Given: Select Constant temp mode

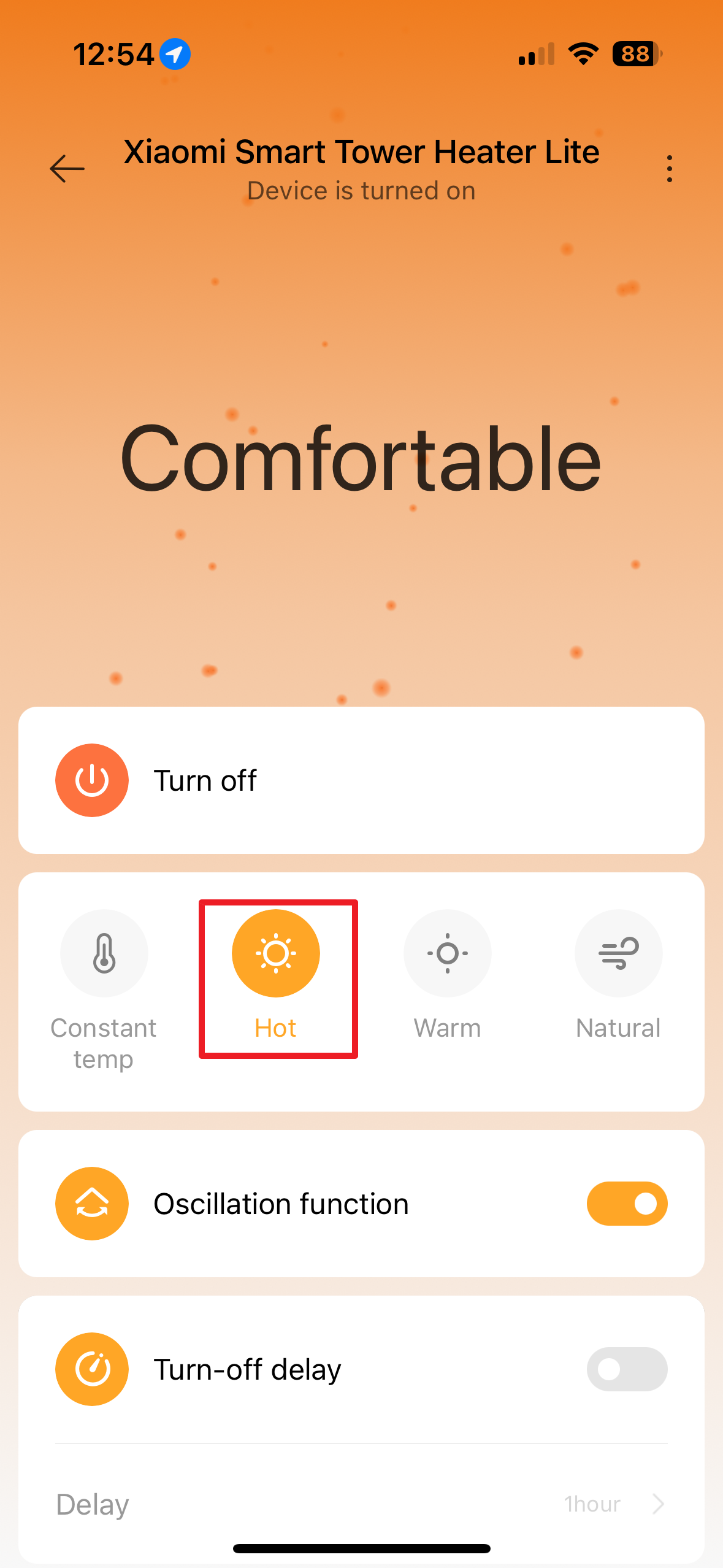Looking at the screenshot, I should (104, 953).
